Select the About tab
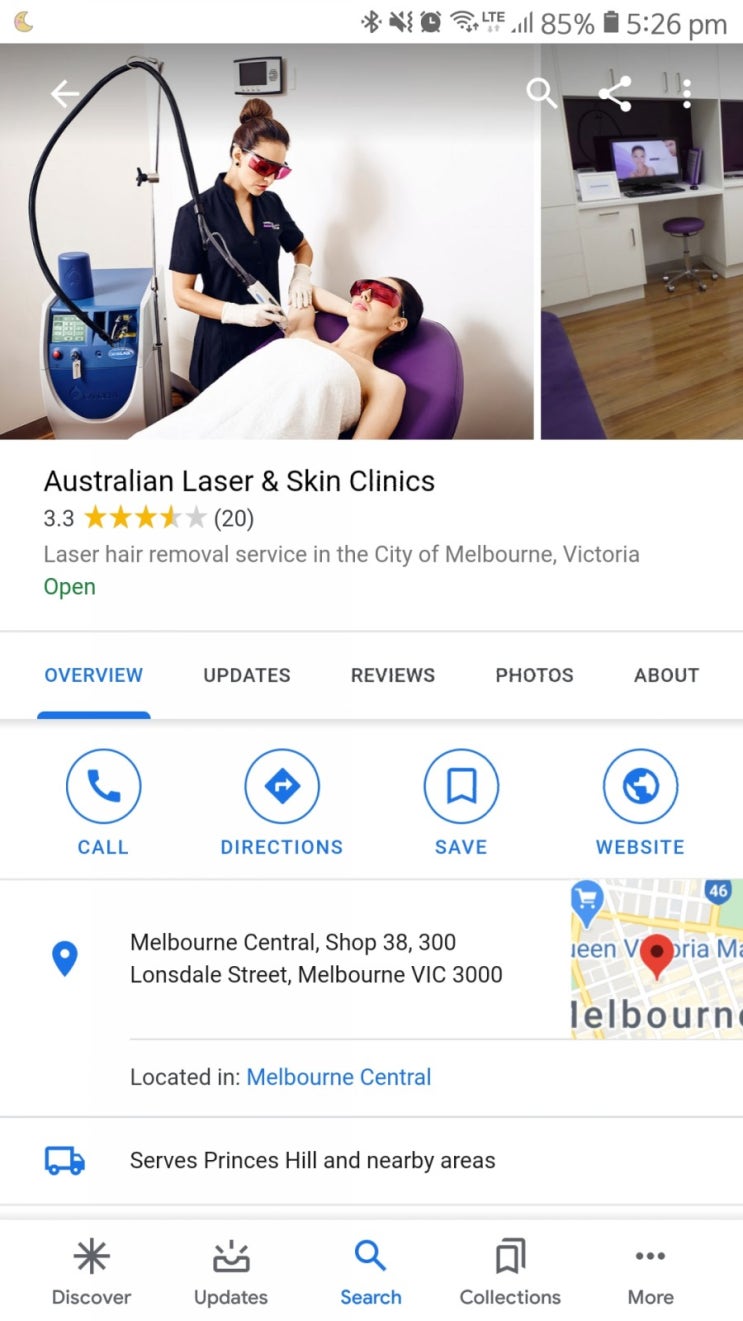This screenshot has width=743, height=1321. [665, 675]
